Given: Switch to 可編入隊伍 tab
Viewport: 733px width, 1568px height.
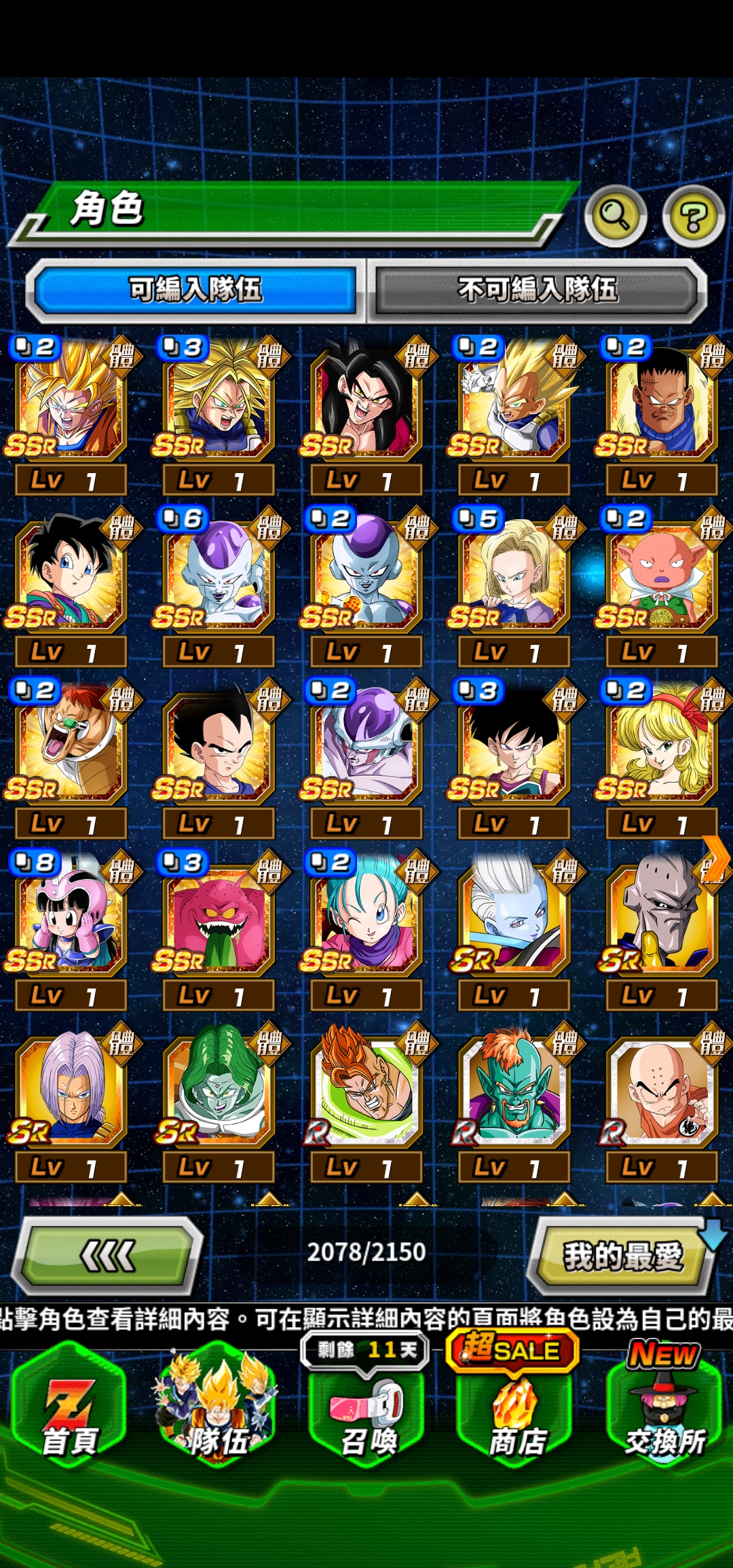Looking at the screenshot, I should (195, 290).
